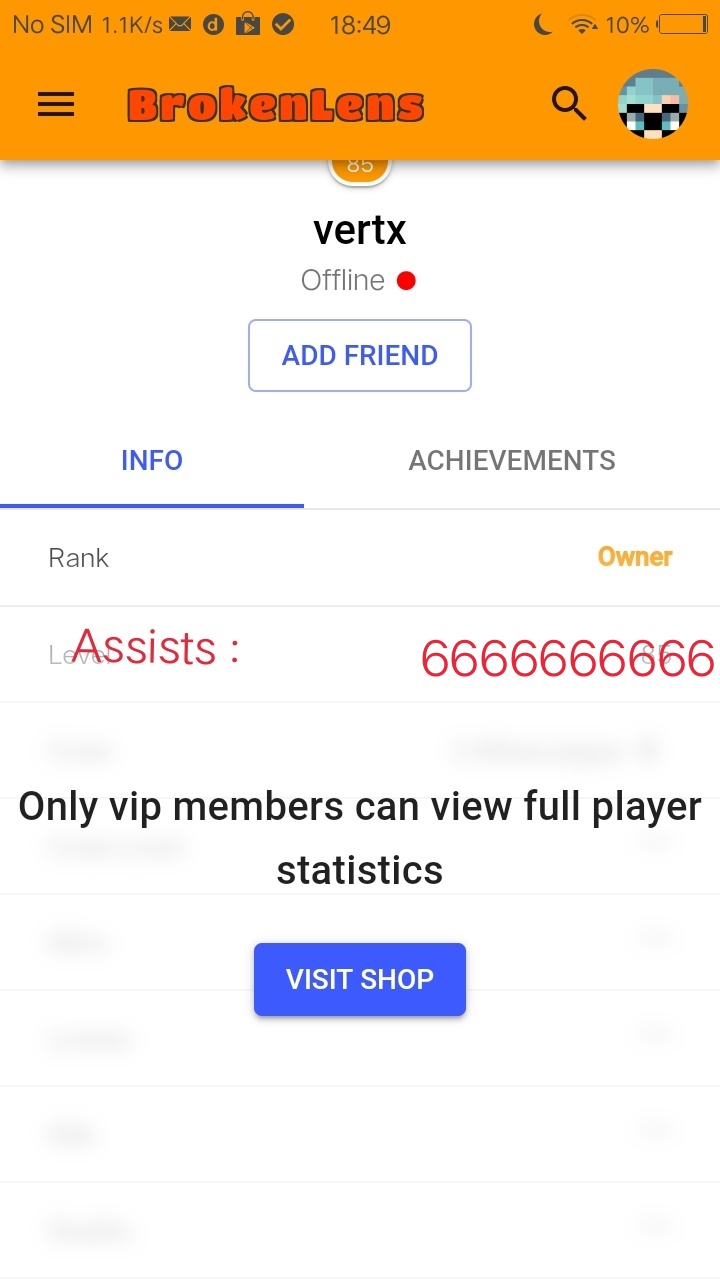Open the hamburger drawer menu

click(56, 104)
